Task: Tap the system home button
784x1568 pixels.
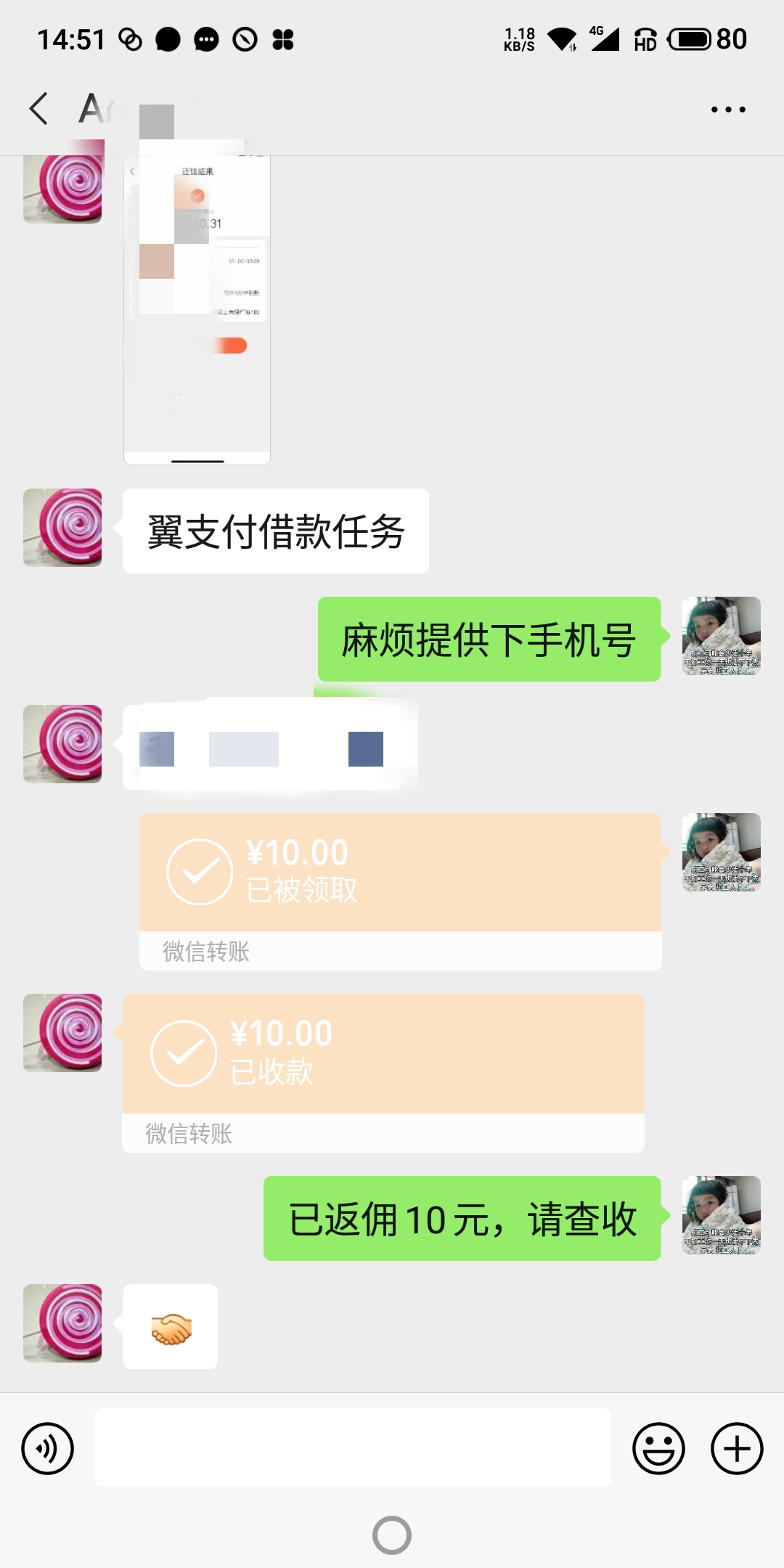Action: pos(392,1535)
